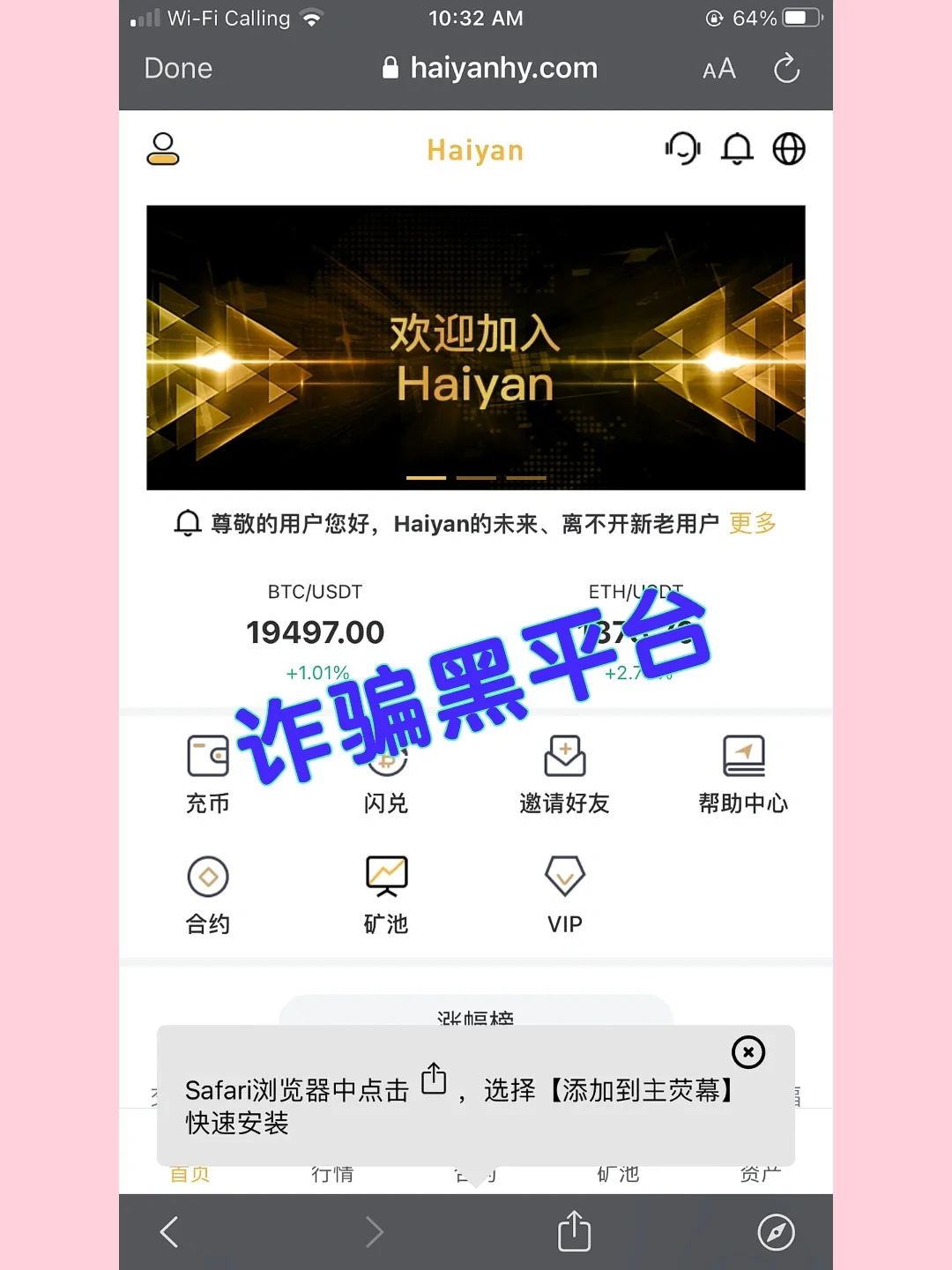This screenshot has height=1270, width=952.
Task: Tap 更多 to read more announcements
Action: tap(752, 523)
